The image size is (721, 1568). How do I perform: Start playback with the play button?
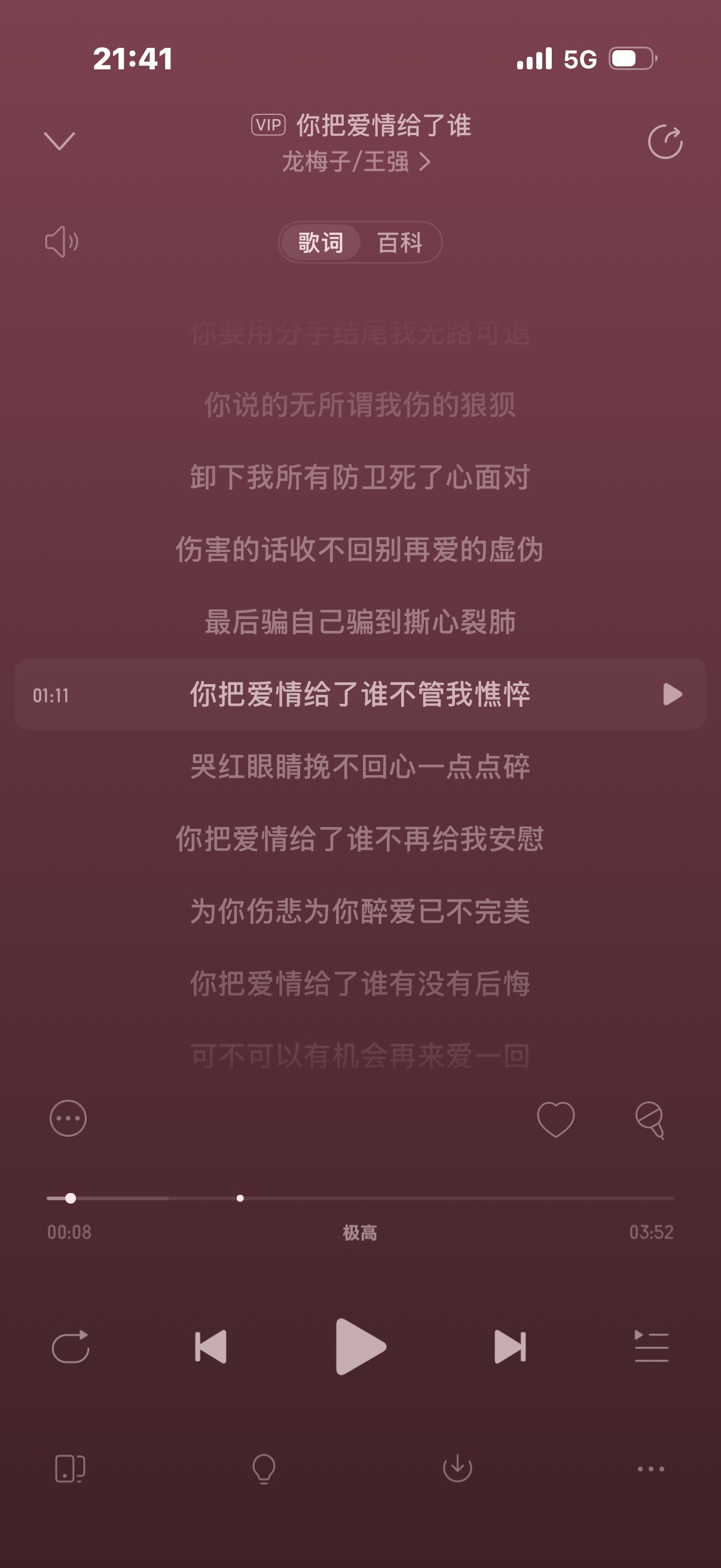pos(360,1347)
